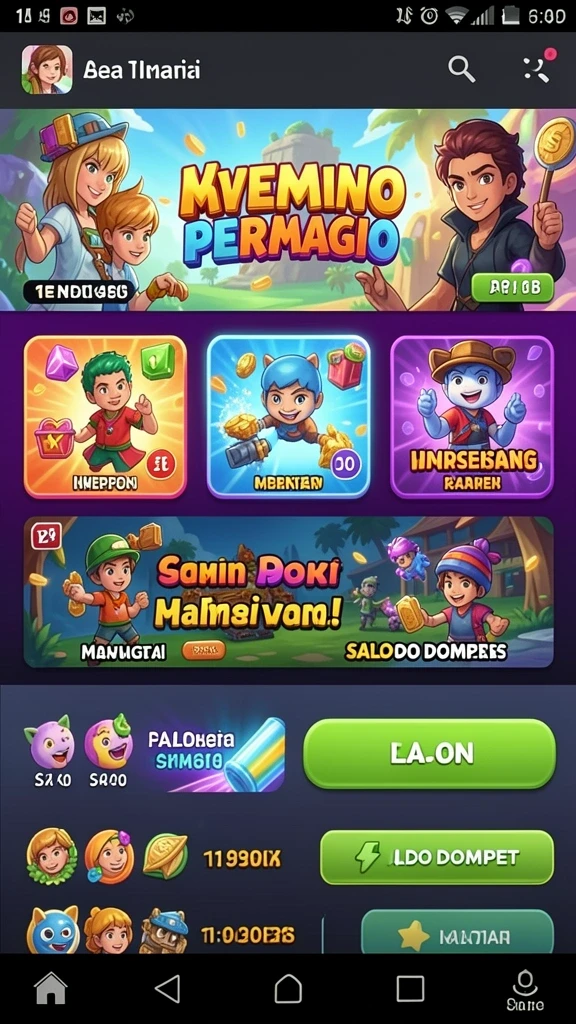576x1024 pixels.
Task: Open the top-right menu icon with red dot
Action: (538, 68)
